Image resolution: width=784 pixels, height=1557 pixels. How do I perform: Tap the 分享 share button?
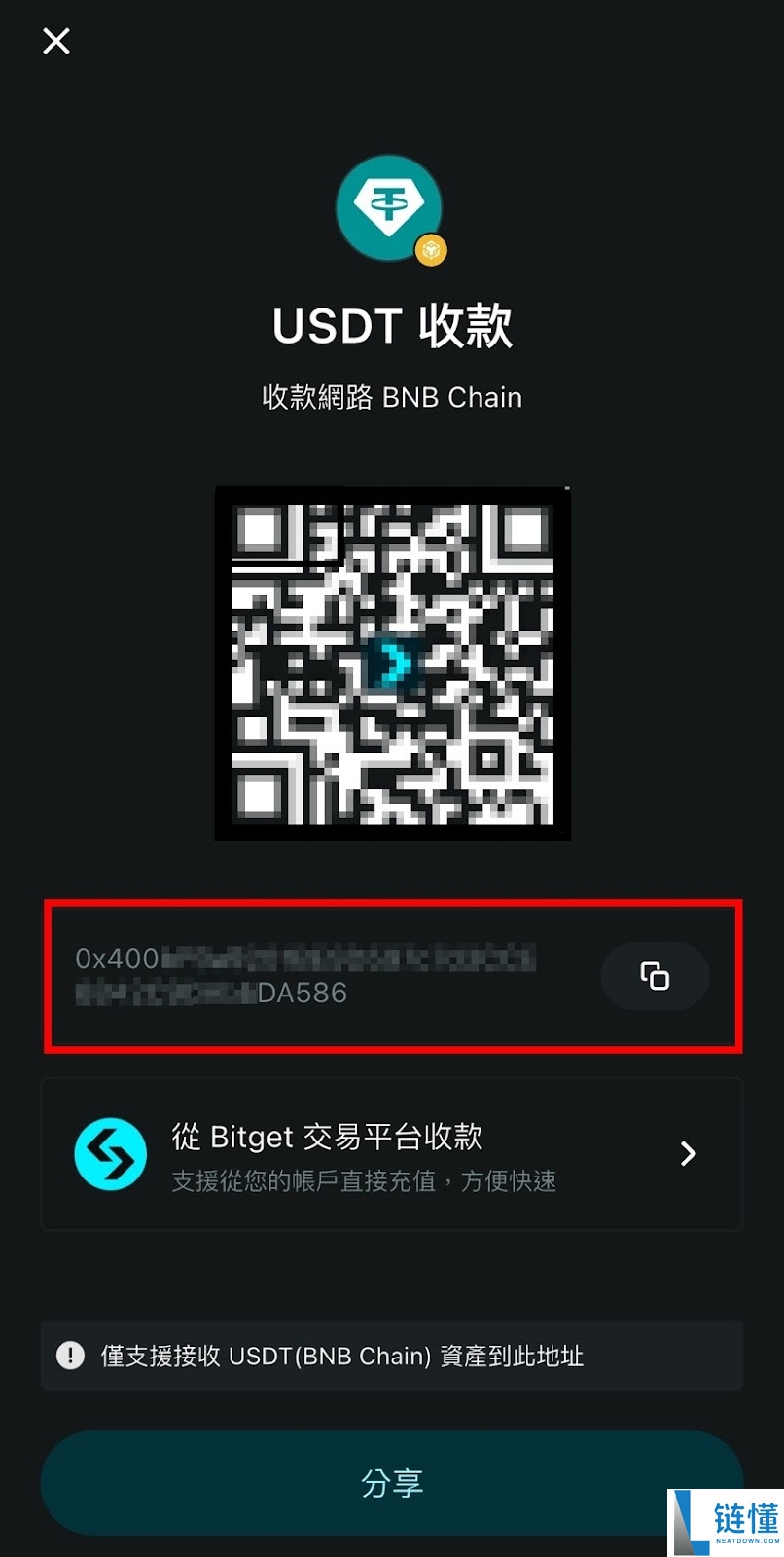click(392, 1483)
